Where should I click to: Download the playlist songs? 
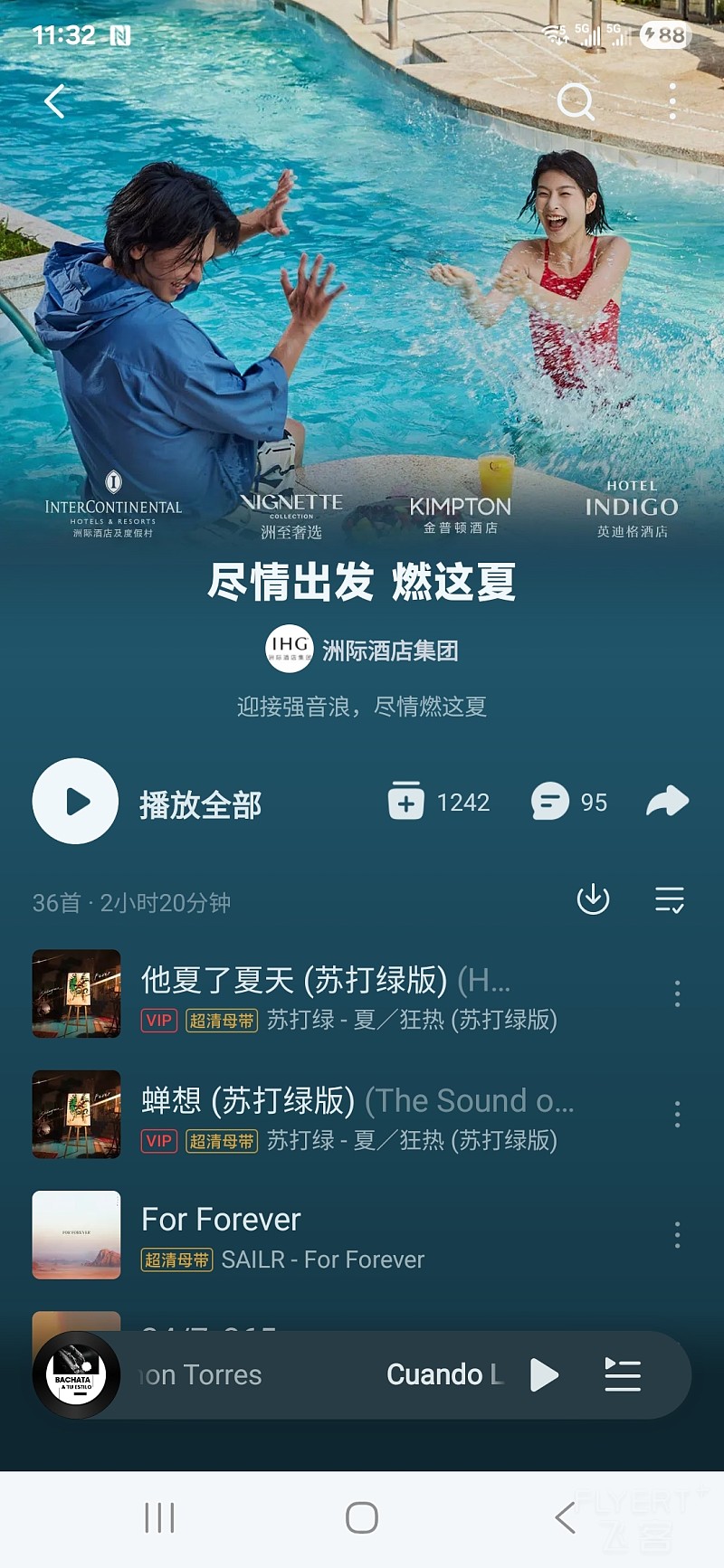click(593, 899)
